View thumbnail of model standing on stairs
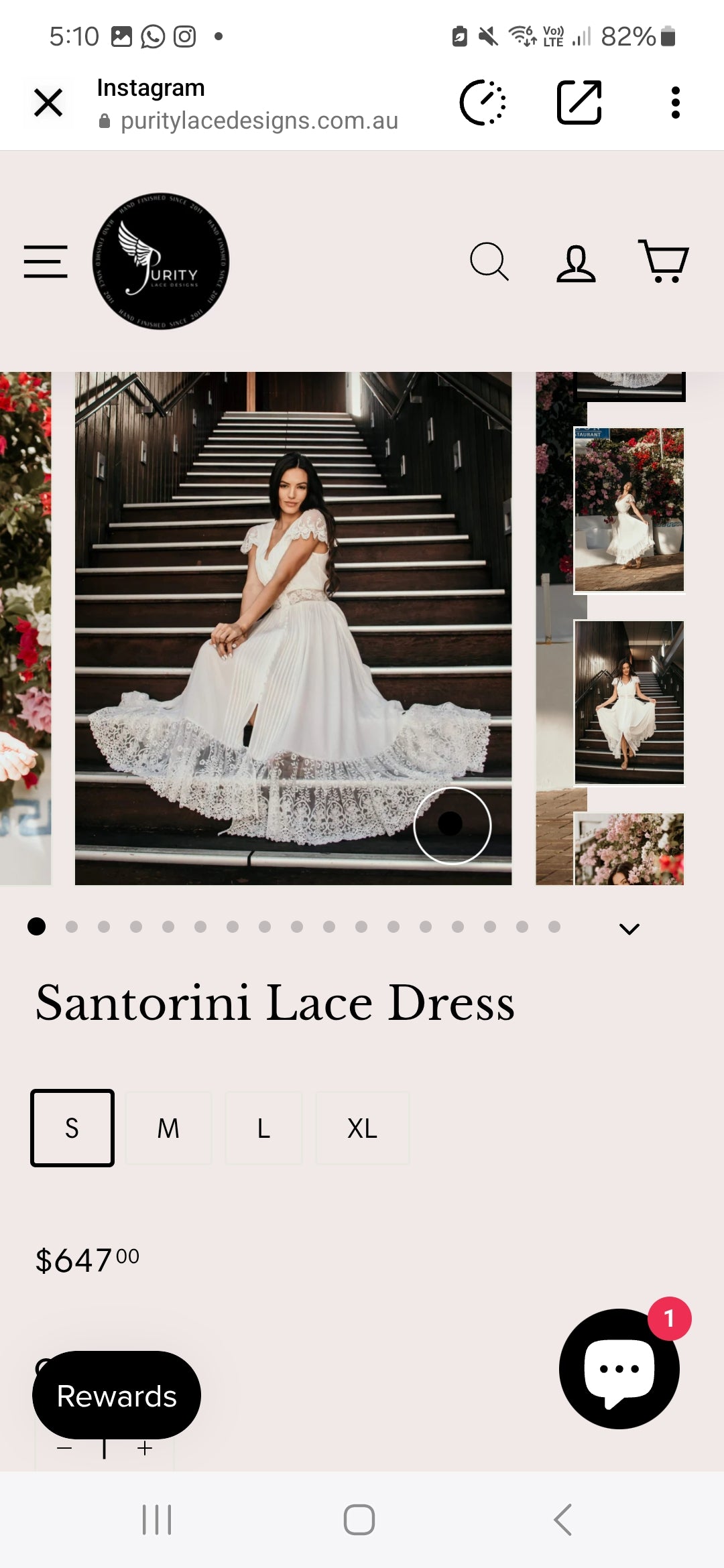This screenshot has height=1568, width=724. coord(629,702)
